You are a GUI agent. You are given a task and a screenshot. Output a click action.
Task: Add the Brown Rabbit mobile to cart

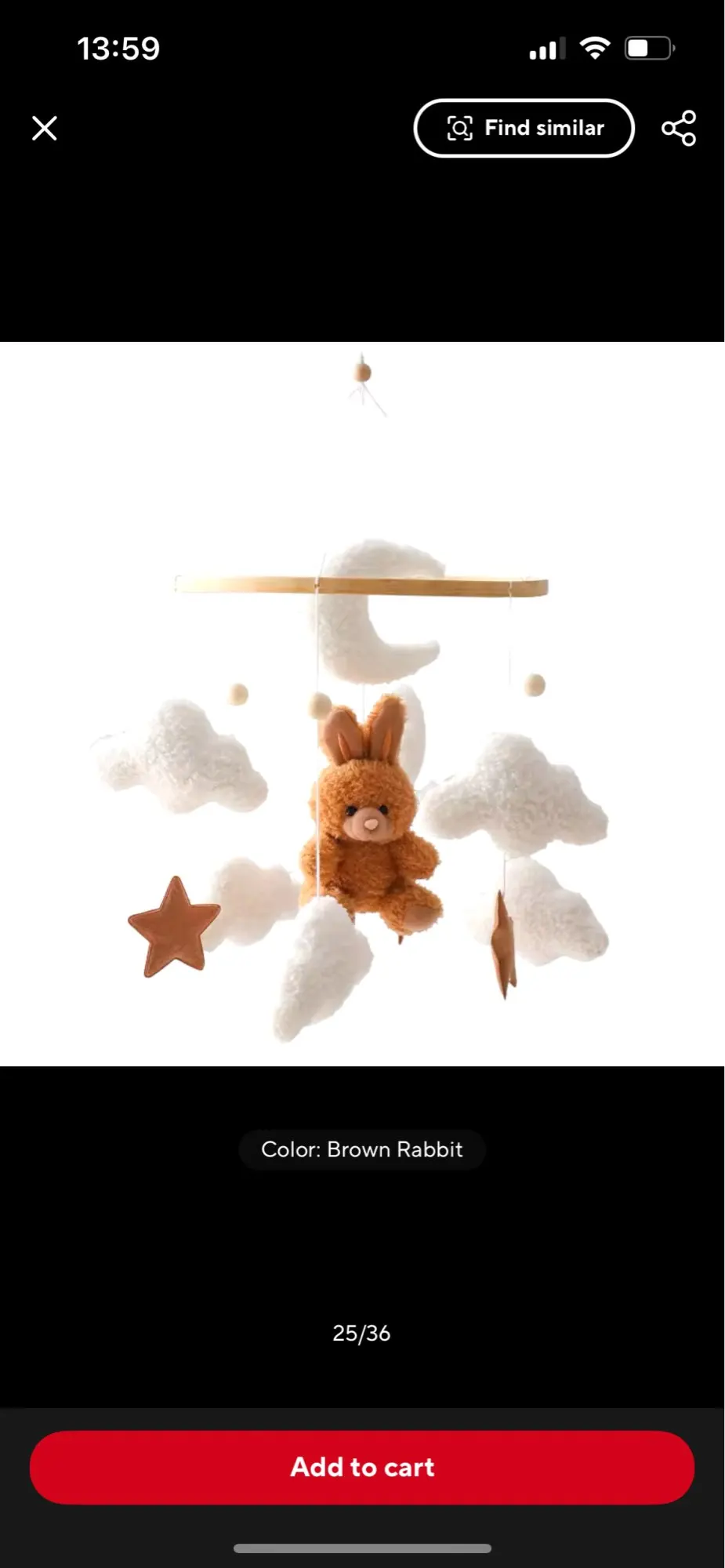click(362, 1467)
